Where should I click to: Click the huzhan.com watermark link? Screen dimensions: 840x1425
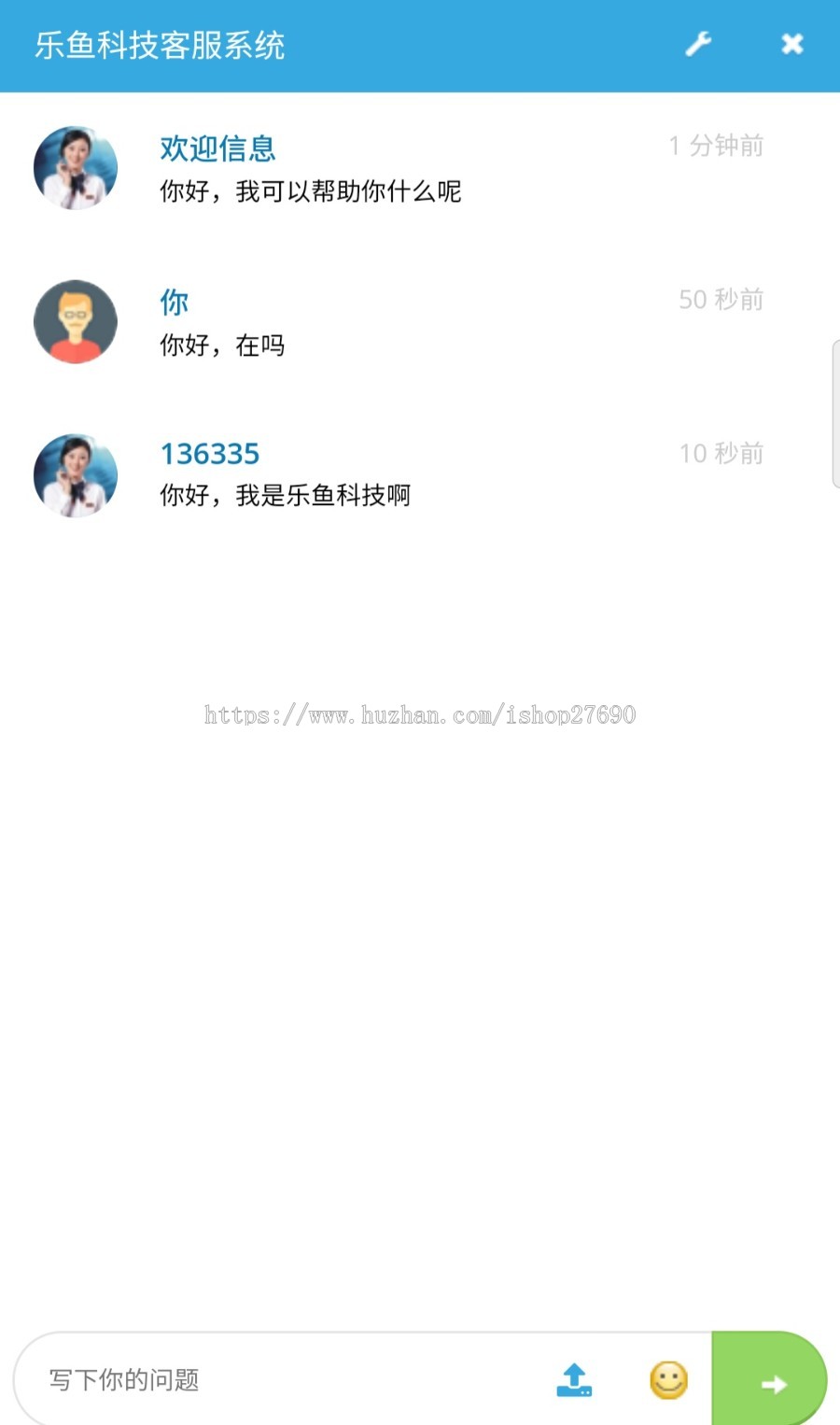point(419,716)
